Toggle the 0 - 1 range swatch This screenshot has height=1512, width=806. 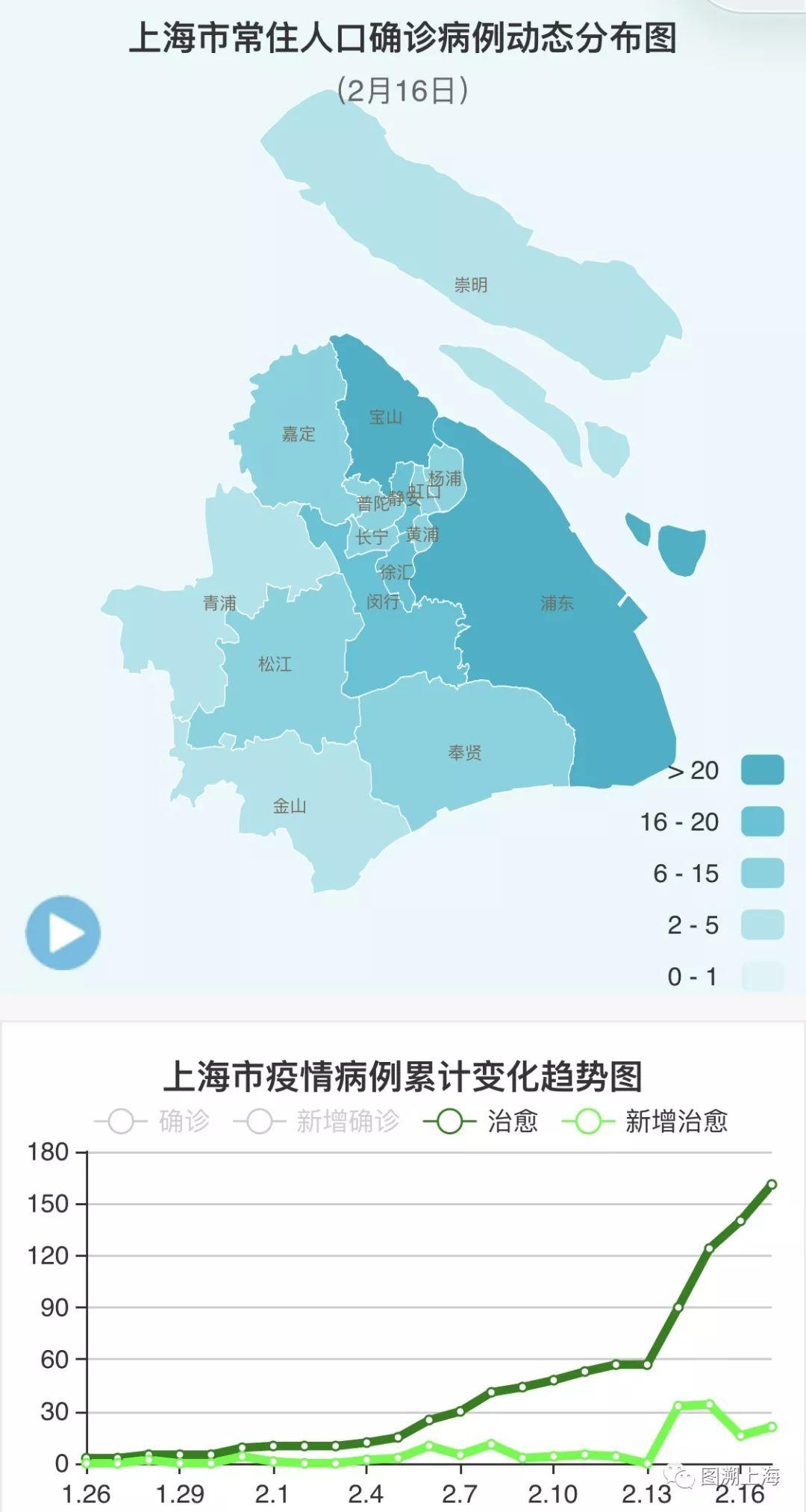click(x=762, y=975)
